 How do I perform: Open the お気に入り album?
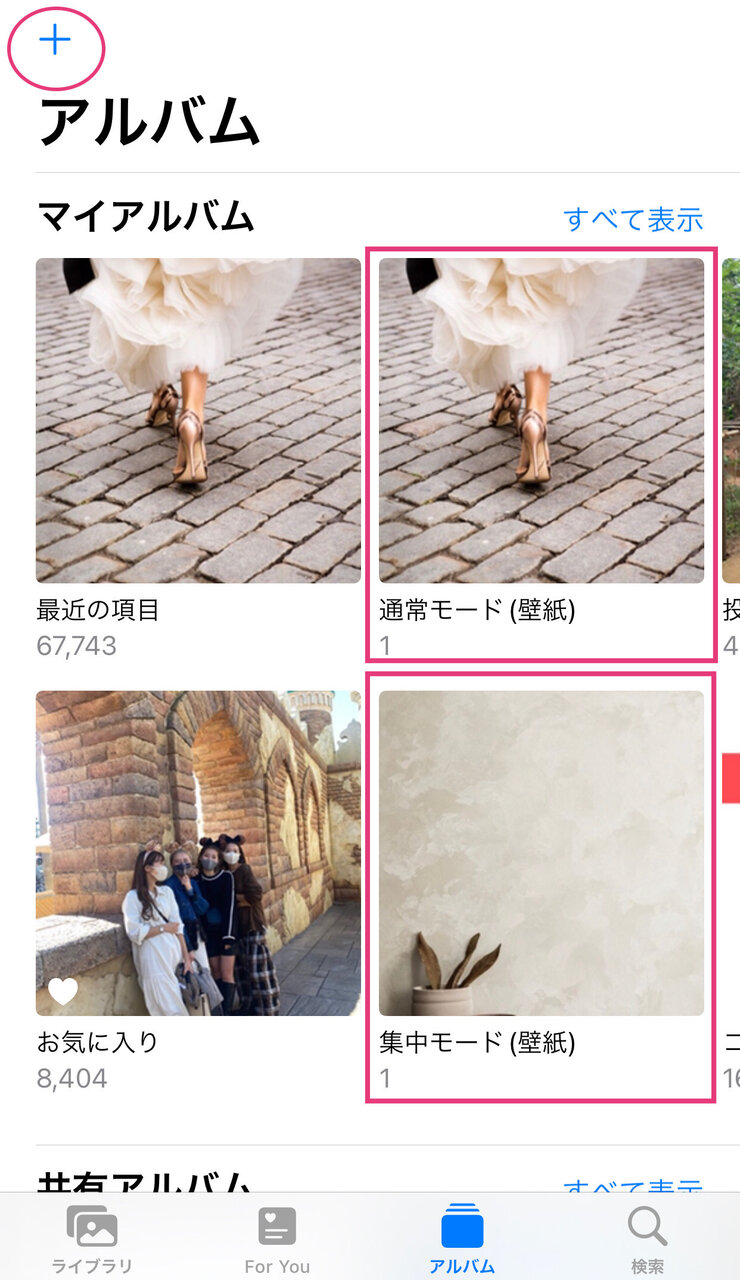click(x=198, y=853)
